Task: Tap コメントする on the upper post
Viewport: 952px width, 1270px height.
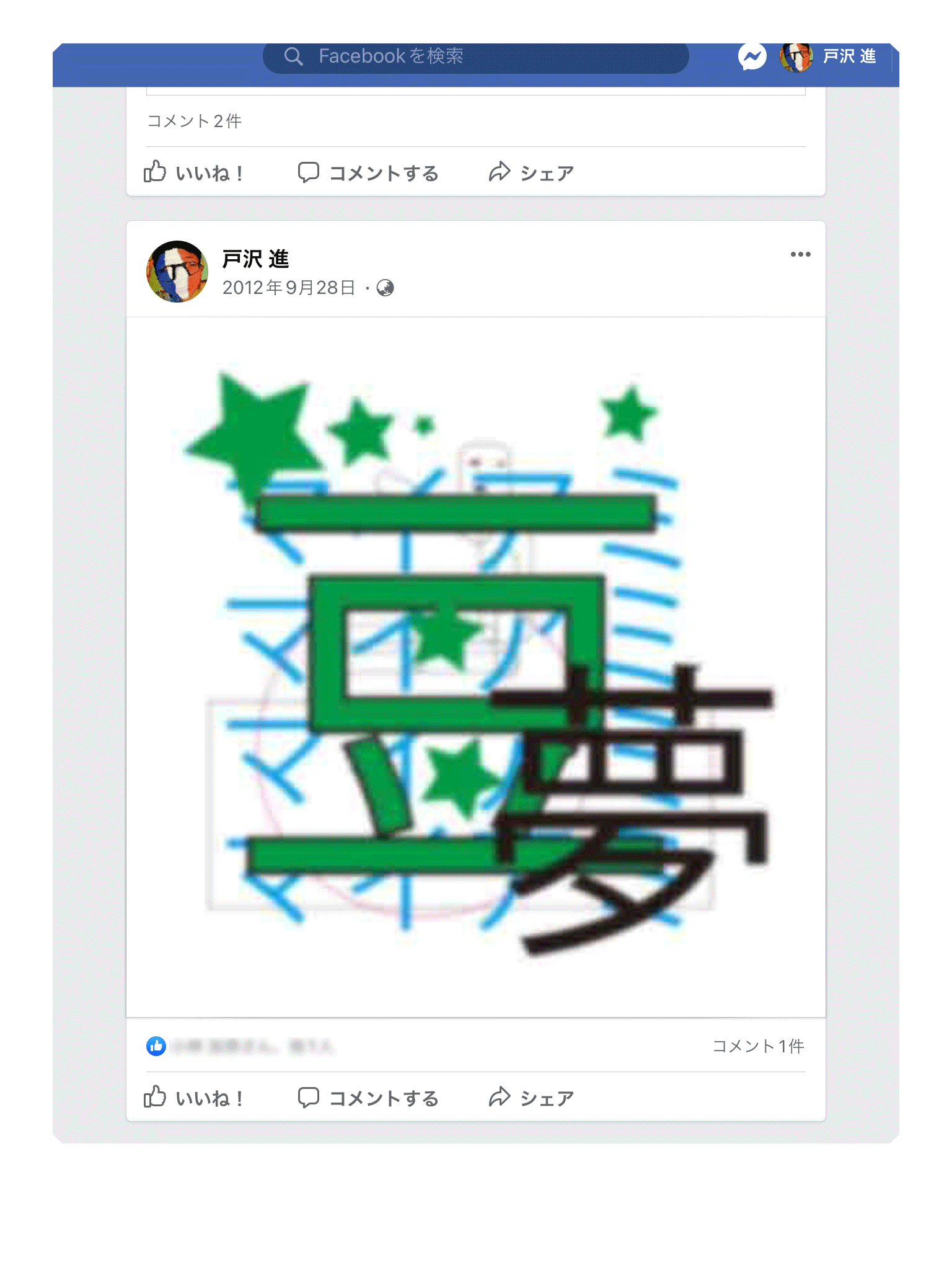Action: 368,173
